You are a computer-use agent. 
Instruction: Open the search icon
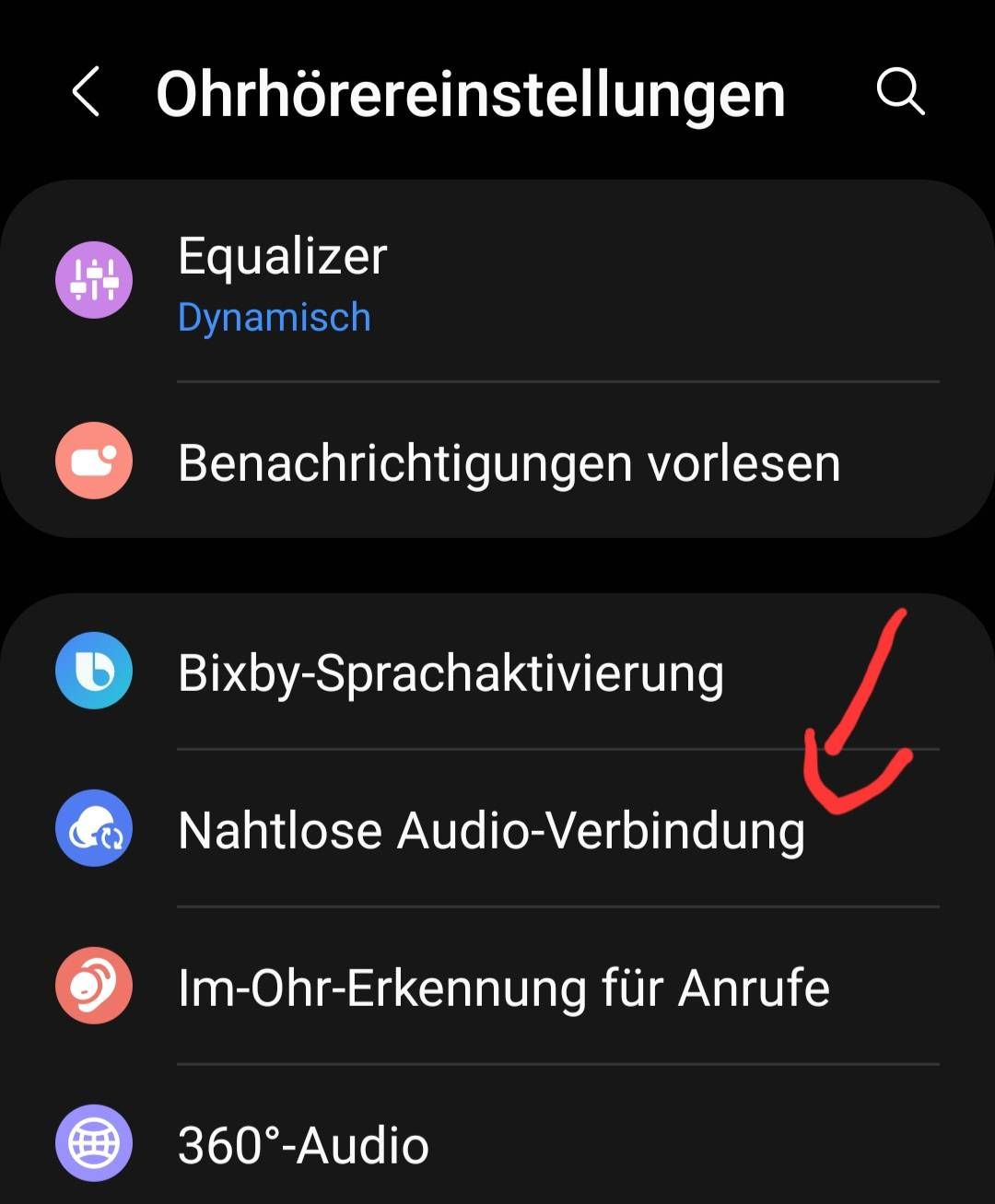tap(899, 92)
